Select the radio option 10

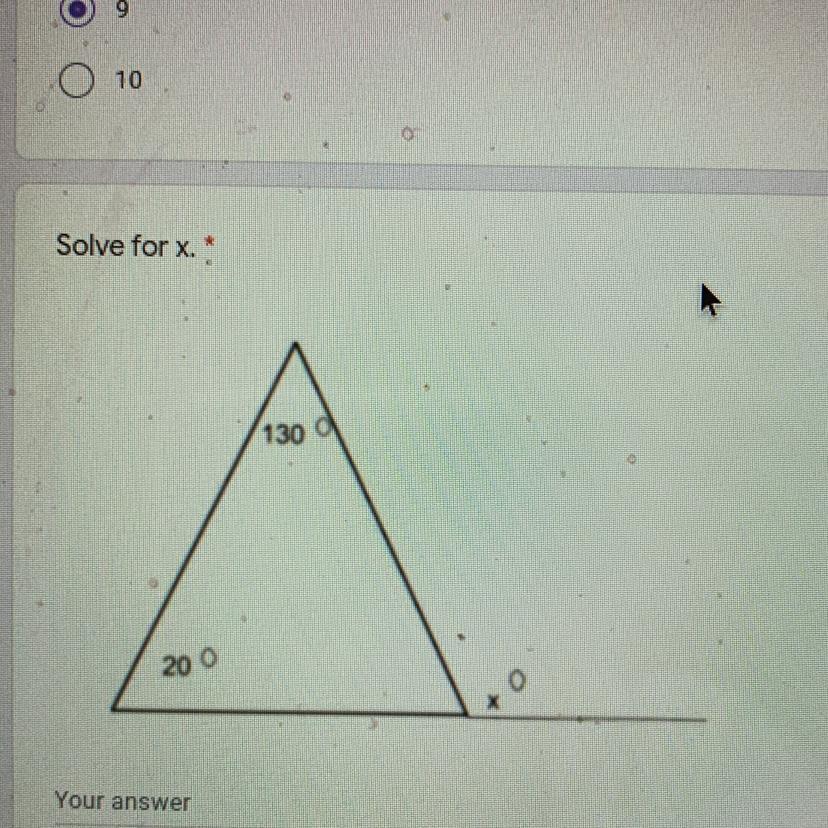coord(76,82)
